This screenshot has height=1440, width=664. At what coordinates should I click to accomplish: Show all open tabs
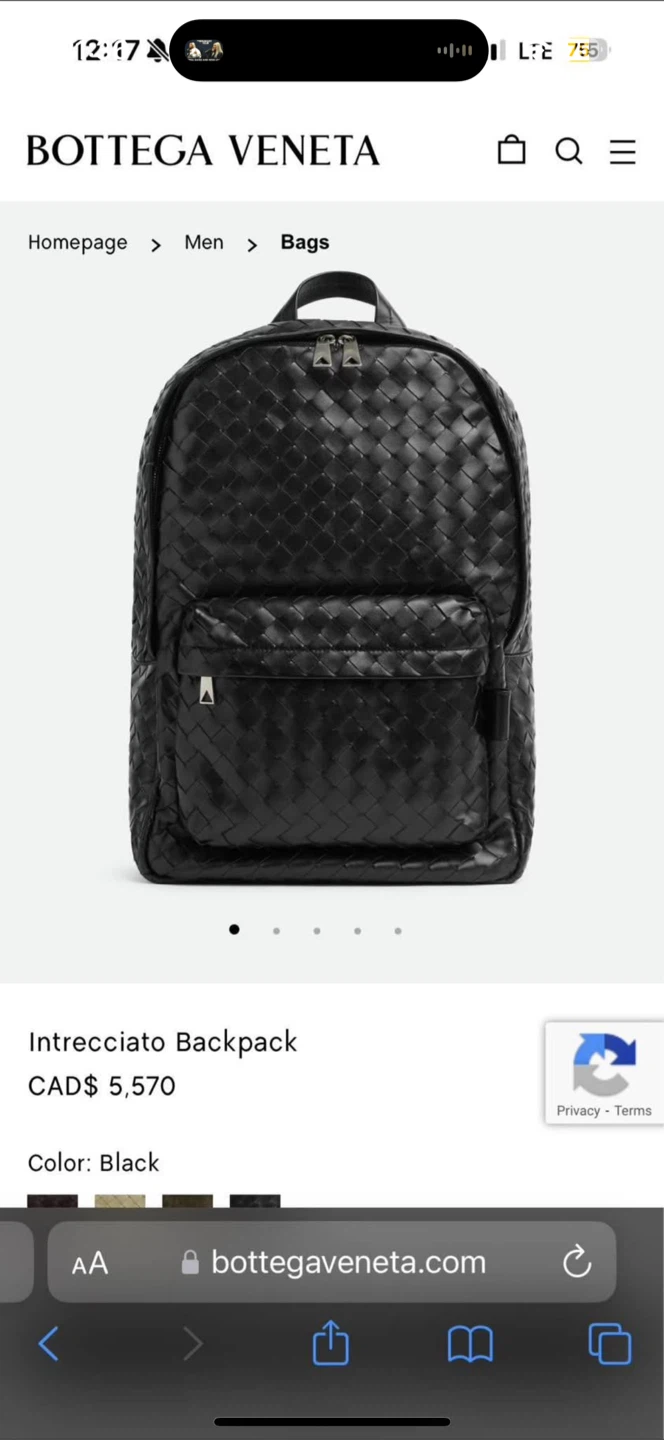[610, 1344]
